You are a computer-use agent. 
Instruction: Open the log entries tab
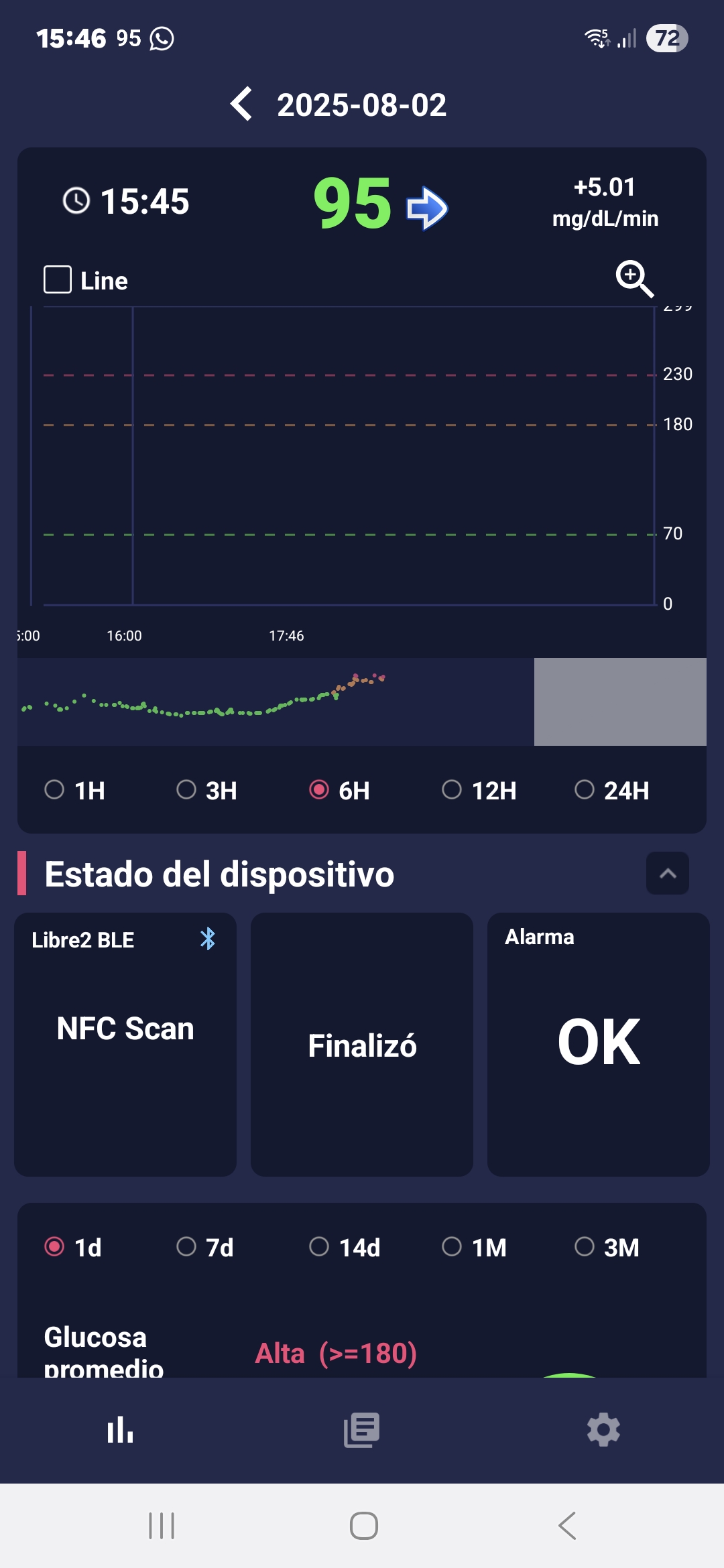362,1430
